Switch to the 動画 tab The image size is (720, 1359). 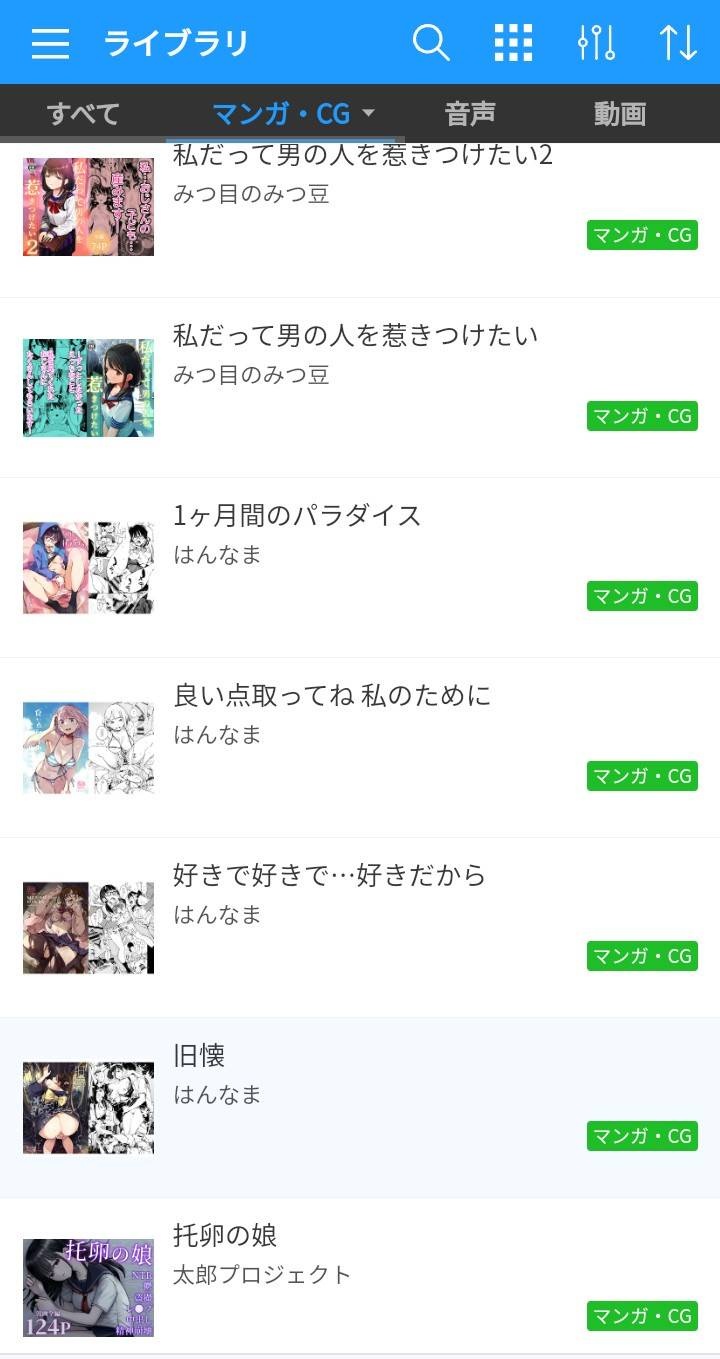click(x=619, y=114)
